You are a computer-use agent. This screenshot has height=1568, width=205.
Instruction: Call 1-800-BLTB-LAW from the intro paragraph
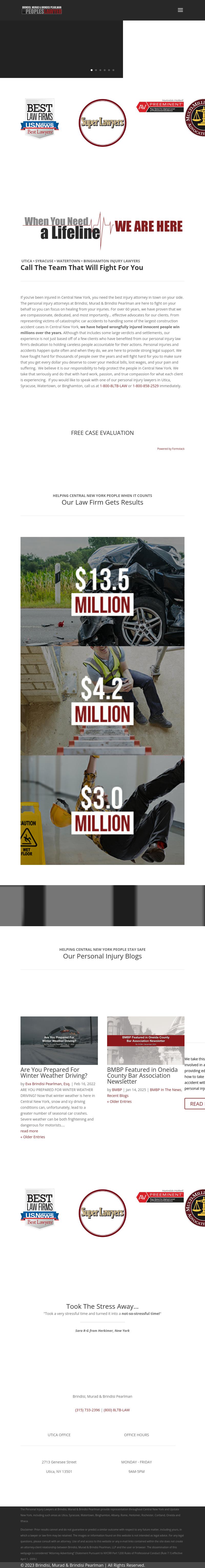click(x=114, y=385)
